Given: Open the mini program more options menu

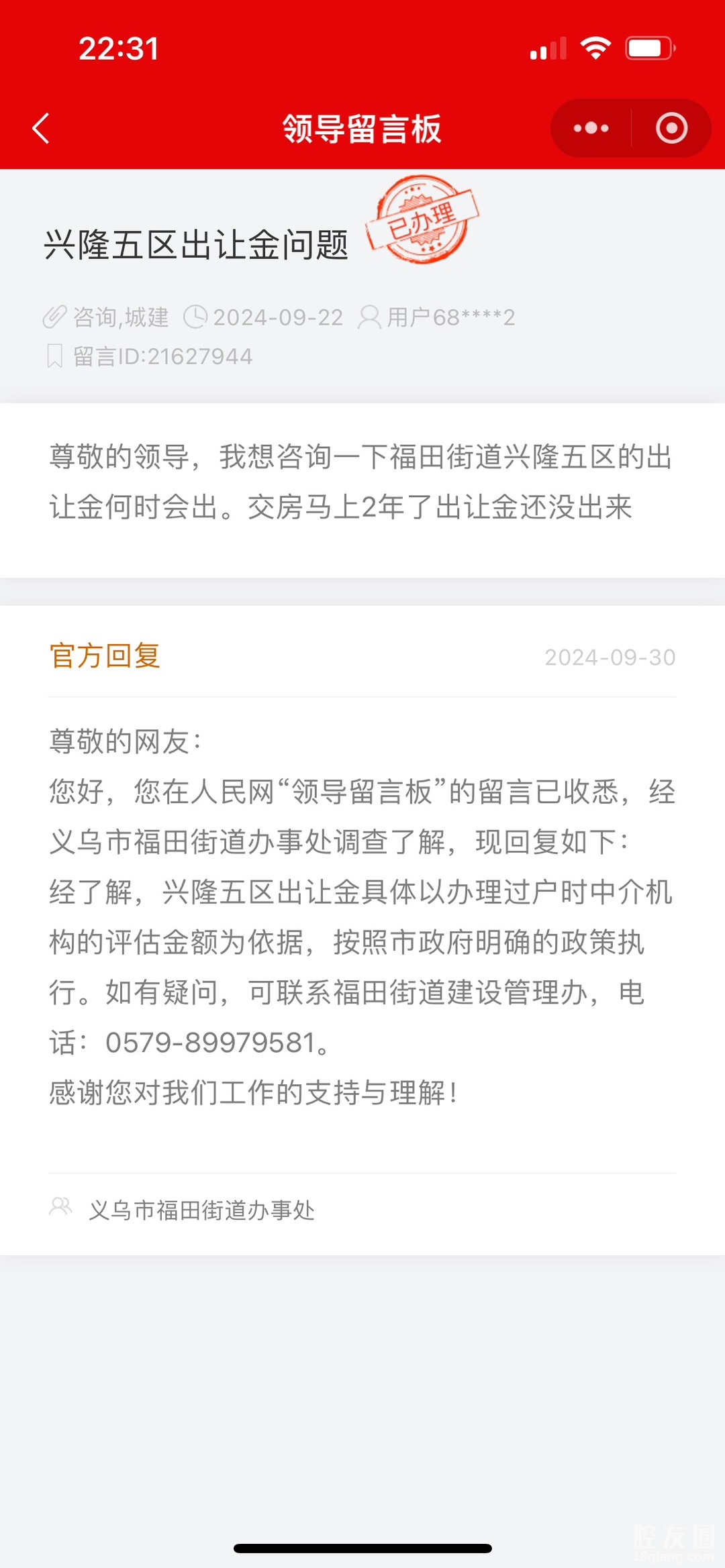Looking at the screenshot, I should click(591, 128).
